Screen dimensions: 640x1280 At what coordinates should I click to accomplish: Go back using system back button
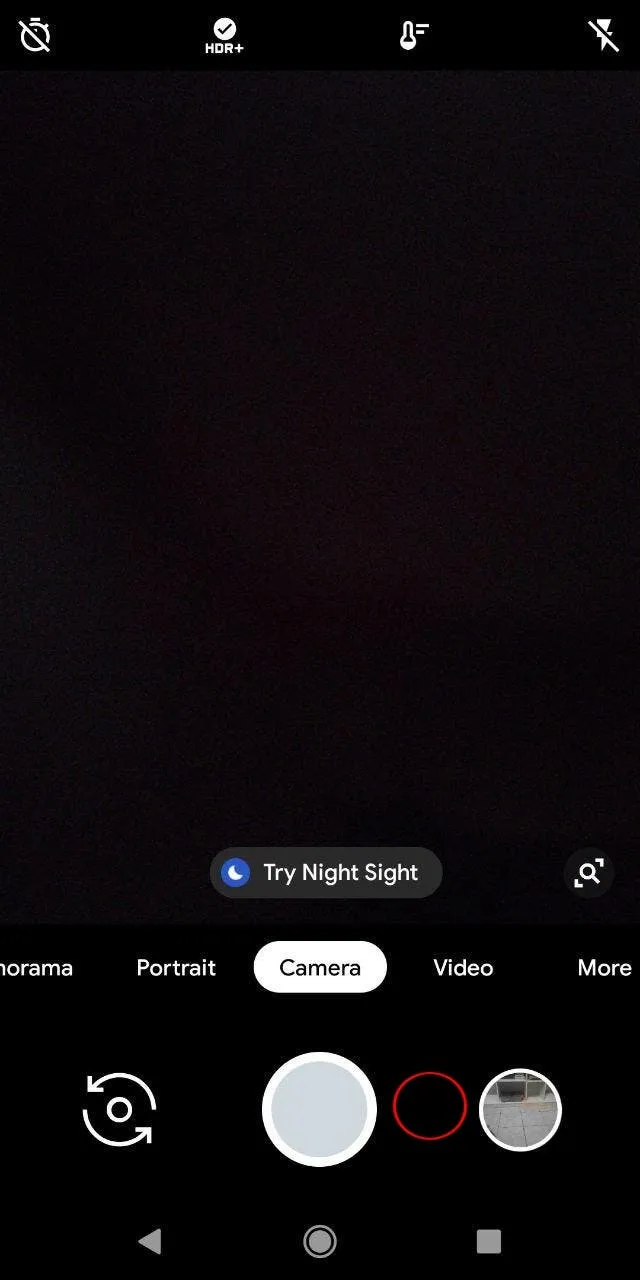(x=150, y=1241)
